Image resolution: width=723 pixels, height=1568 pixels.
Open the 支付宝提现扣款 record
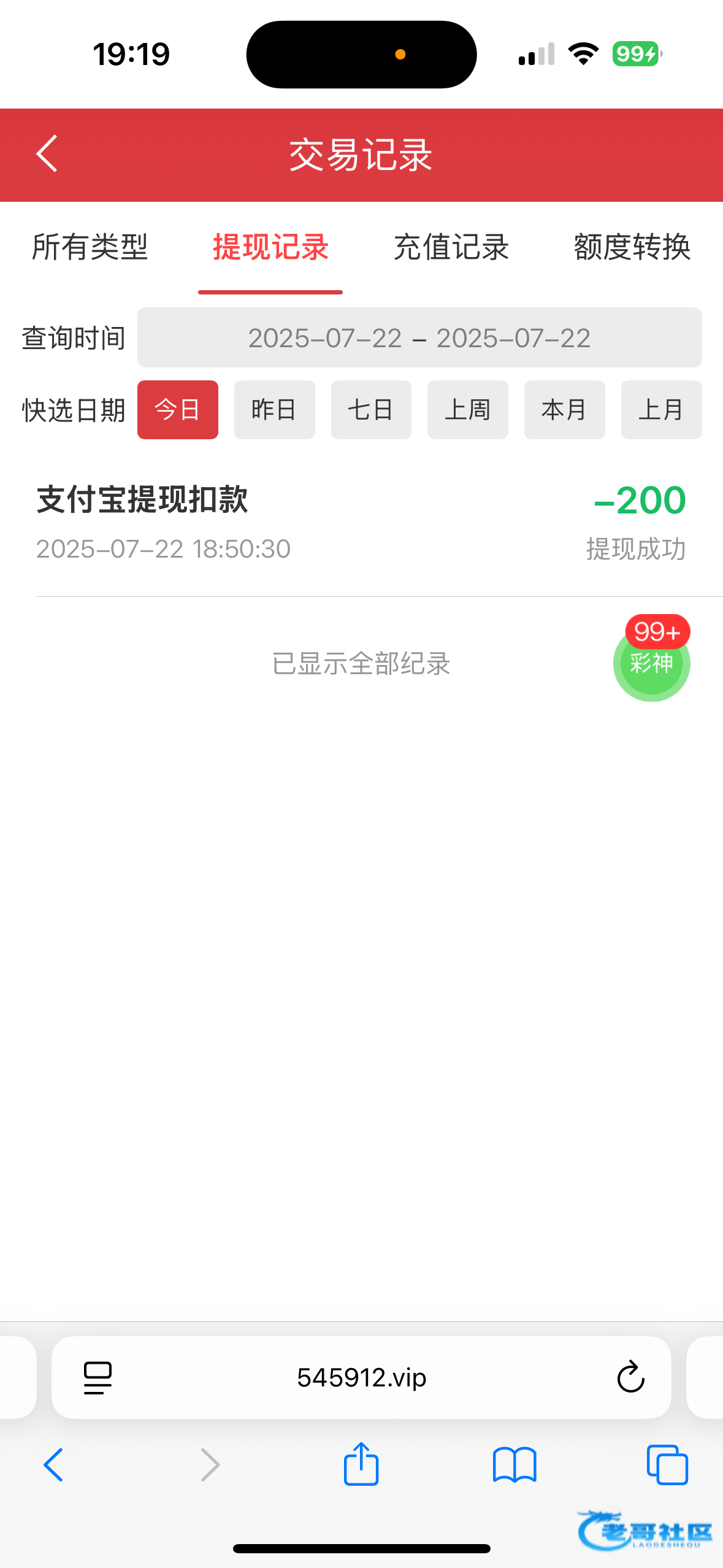pyautogui.click(x=361, y=523)
